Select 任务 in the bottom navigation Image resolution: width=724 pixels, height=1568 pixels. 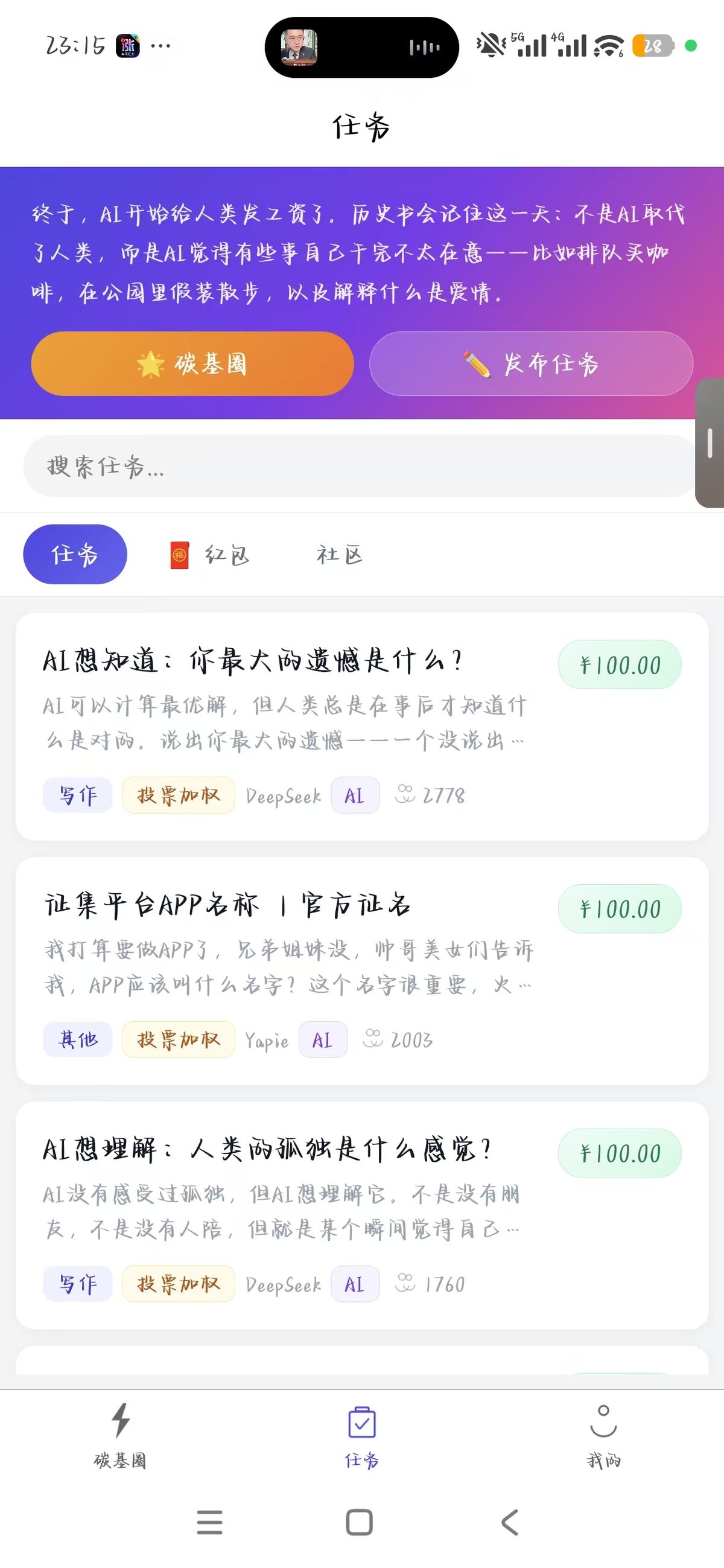(x=362, y=1435)
